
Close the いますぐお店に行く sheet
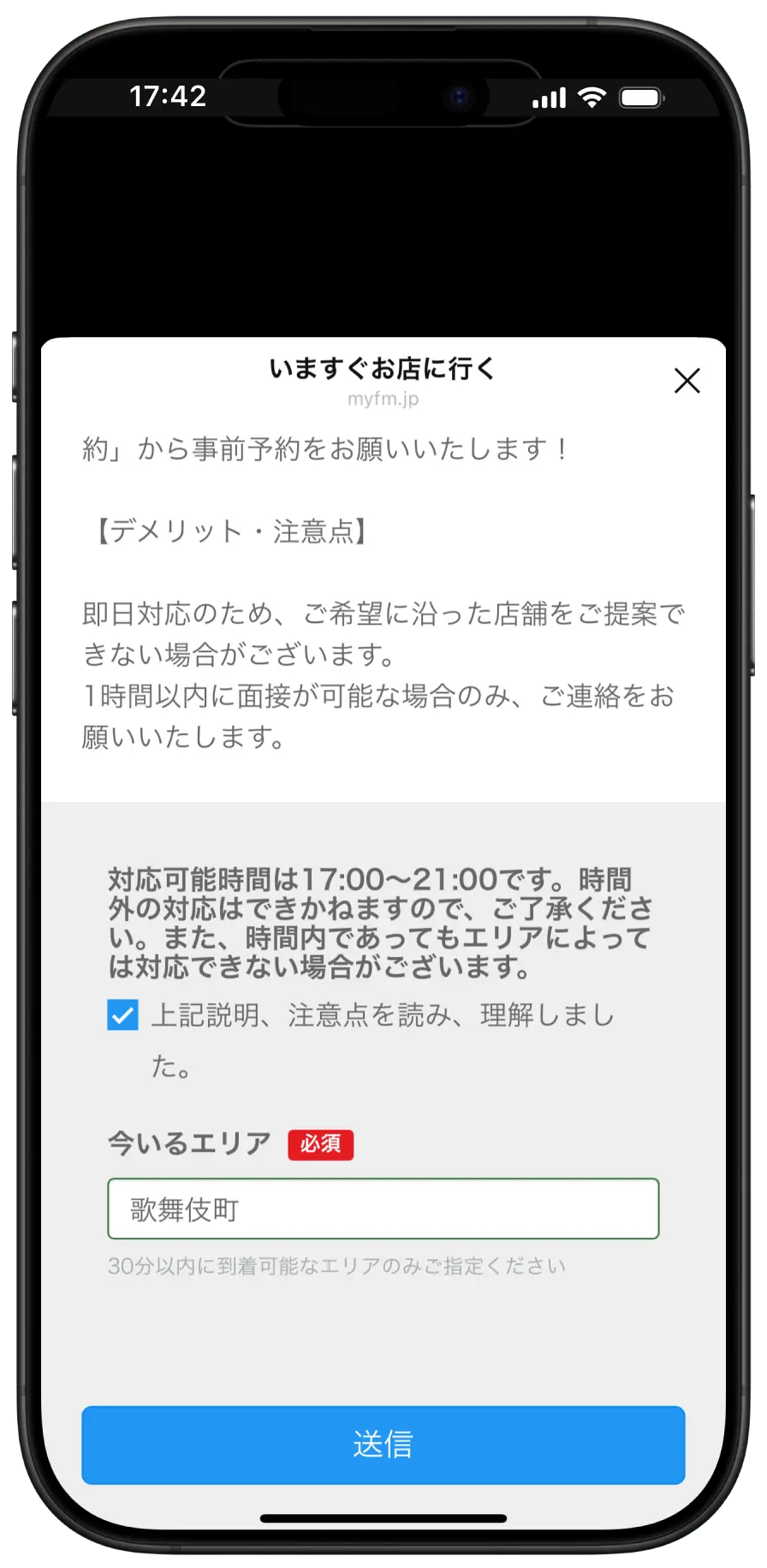(687, 381)
